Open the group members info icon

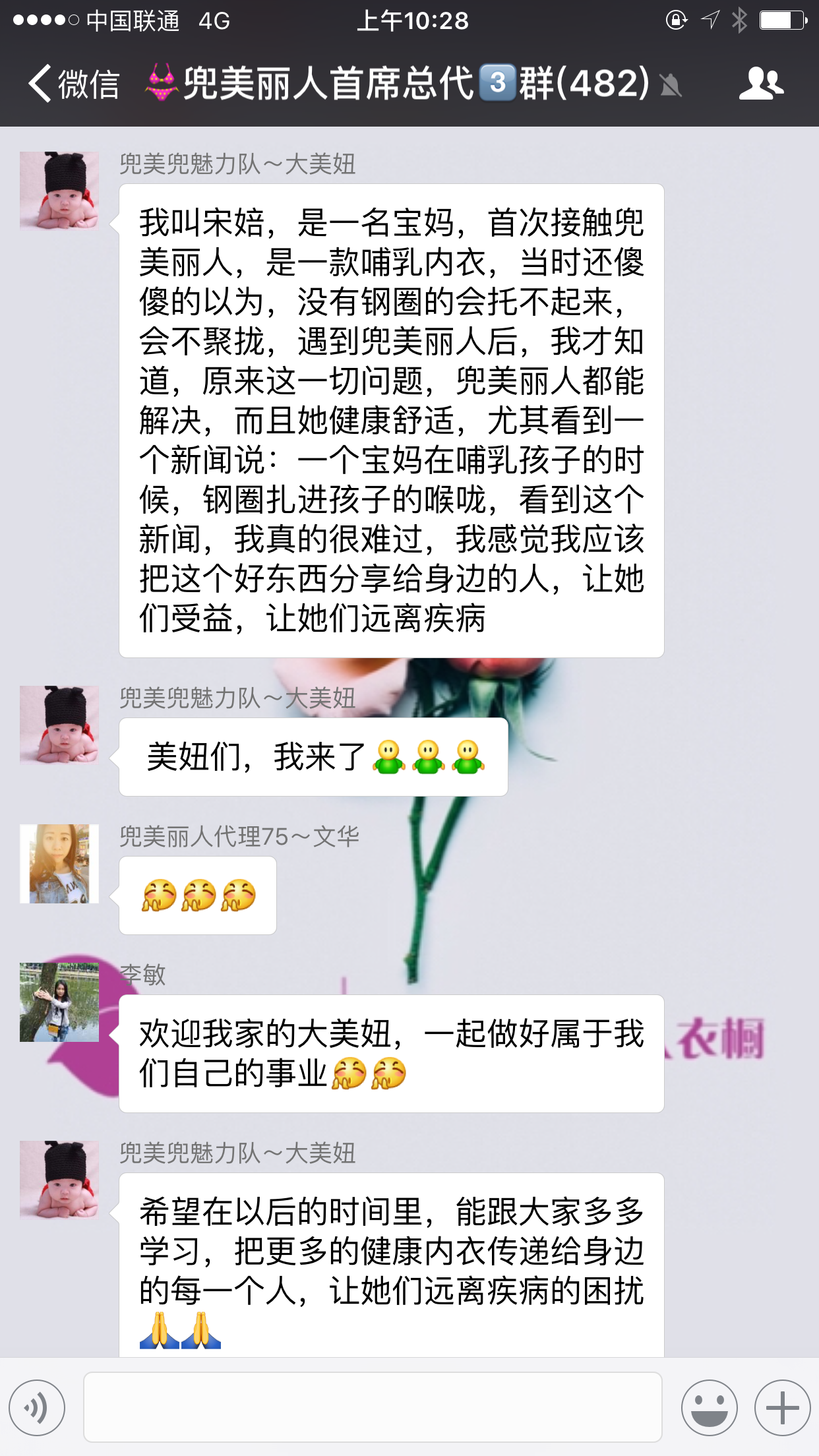(x=761, y=84)
